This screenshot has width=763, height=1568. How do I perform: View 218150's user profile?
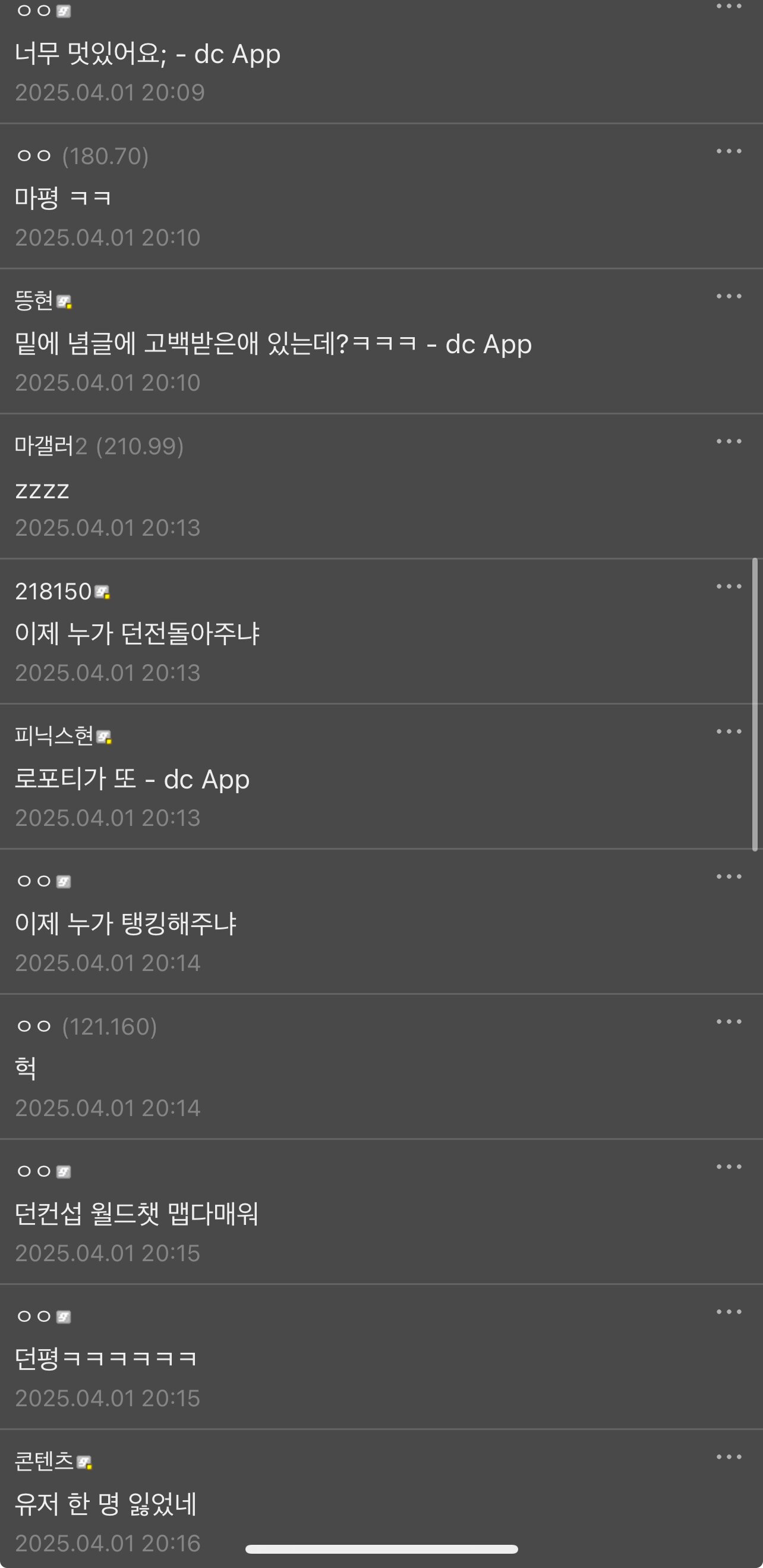pyautogui.click(x=53, y=591)
